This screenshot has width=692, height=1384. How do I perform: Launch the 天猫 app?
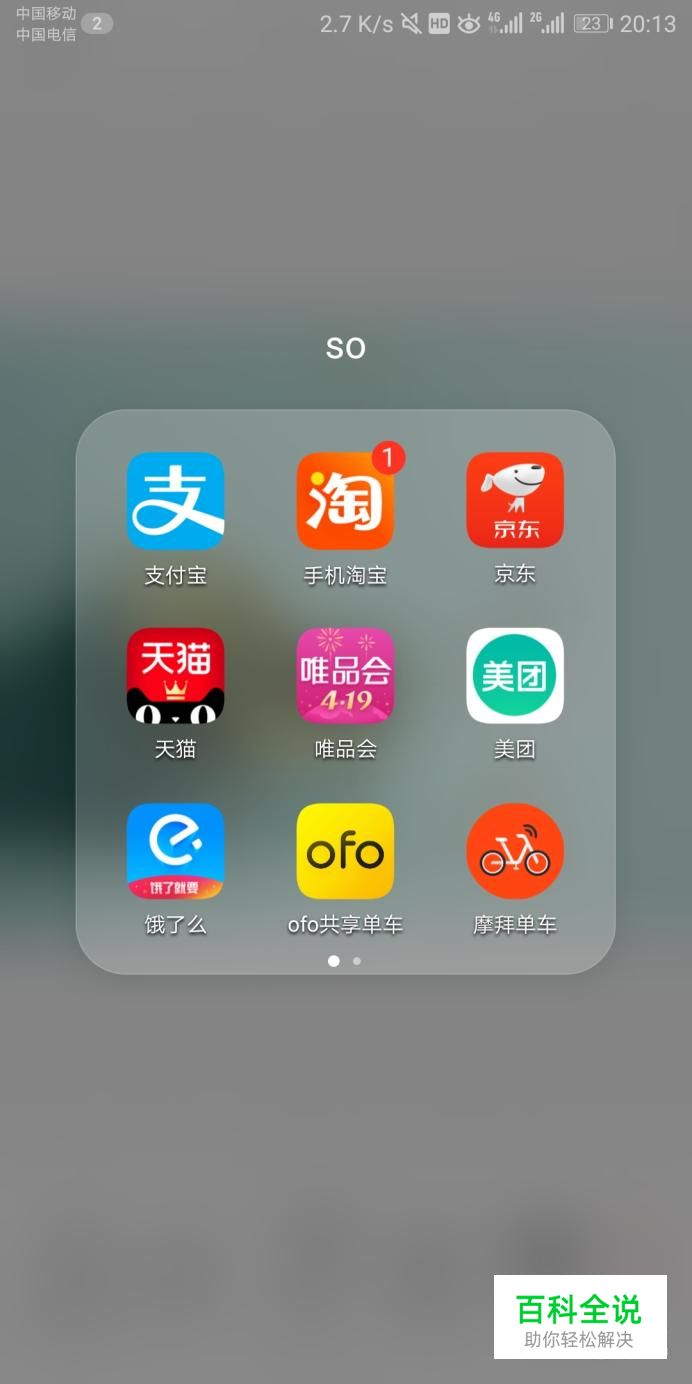click(x=175, y=676)
